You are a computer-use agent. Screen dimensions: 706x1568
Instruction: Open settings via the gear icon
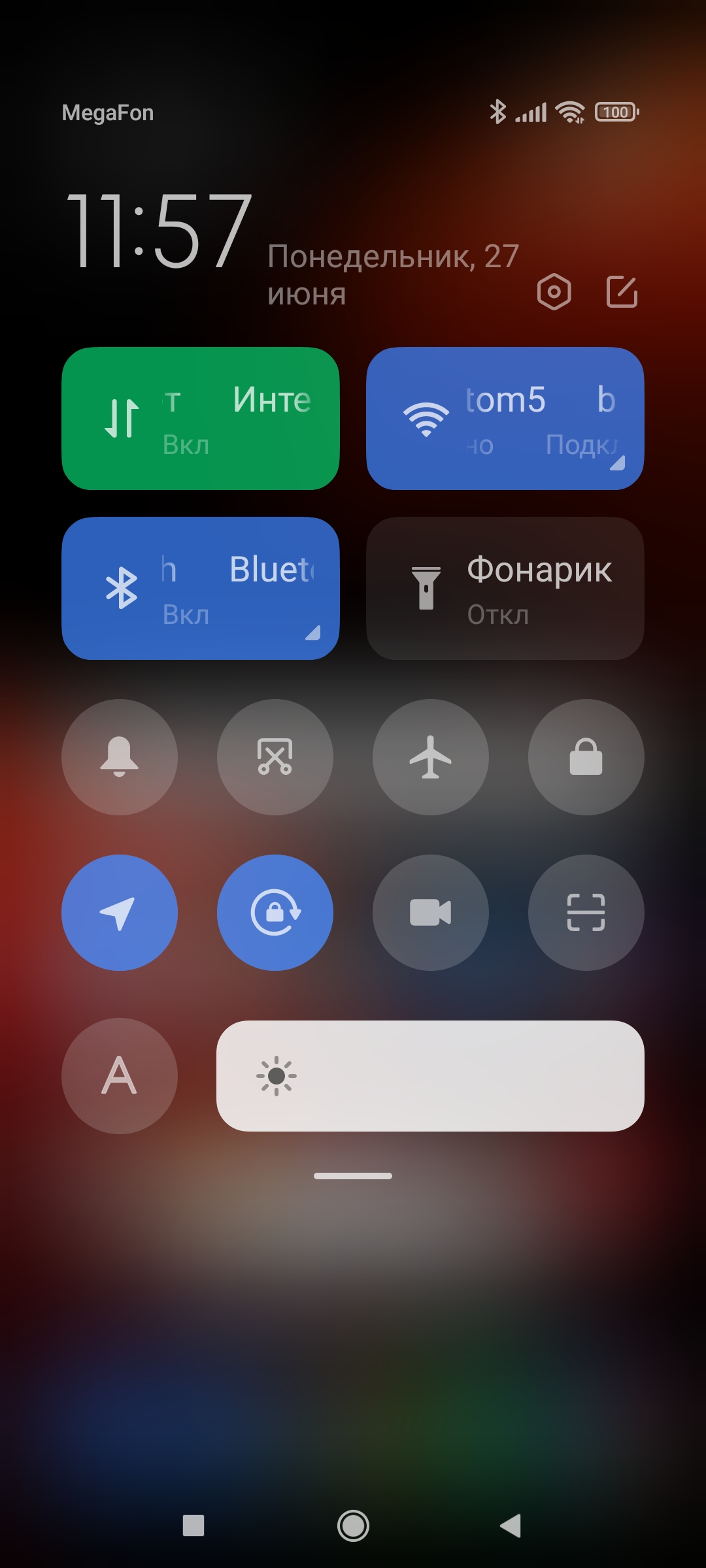click(554, 291)
